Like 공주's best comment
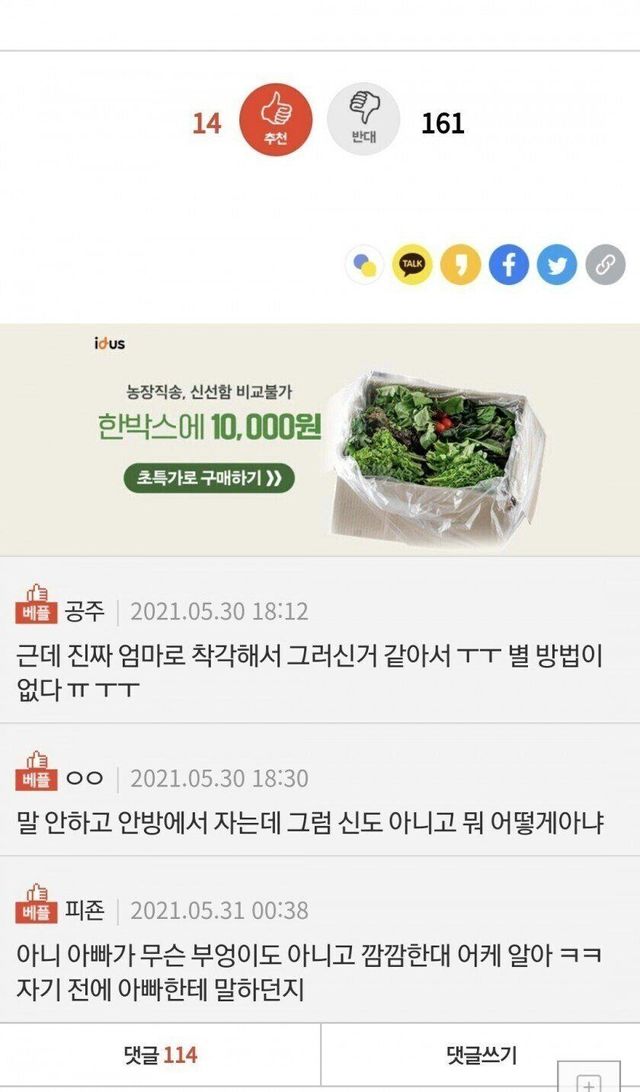This screenshot has width=640, height=1092. (36, 603)
